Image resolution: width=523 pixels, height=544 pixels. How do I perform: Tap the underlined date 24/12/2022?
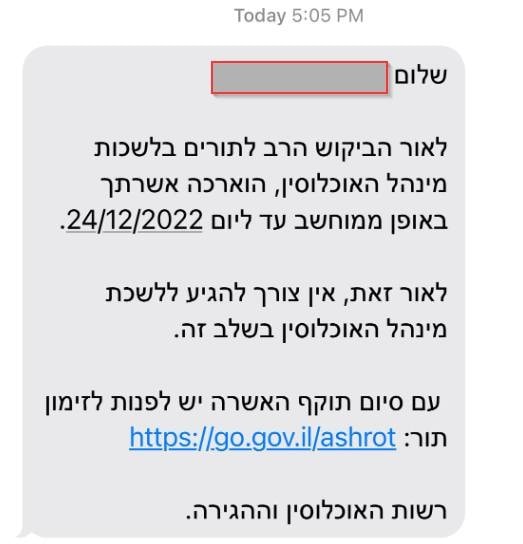click(x=134, y=221)
